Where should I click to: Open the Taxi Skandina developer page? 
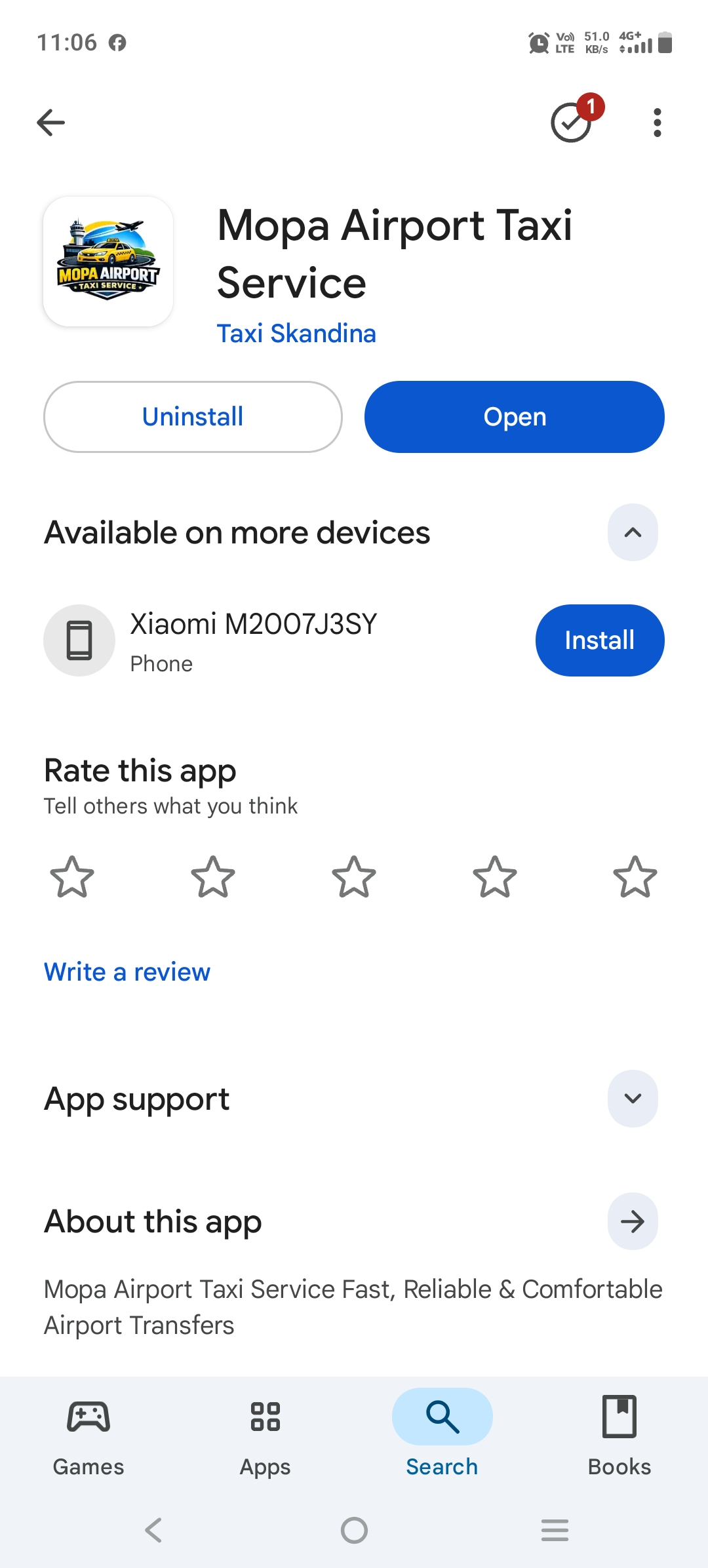coord(296,334)
